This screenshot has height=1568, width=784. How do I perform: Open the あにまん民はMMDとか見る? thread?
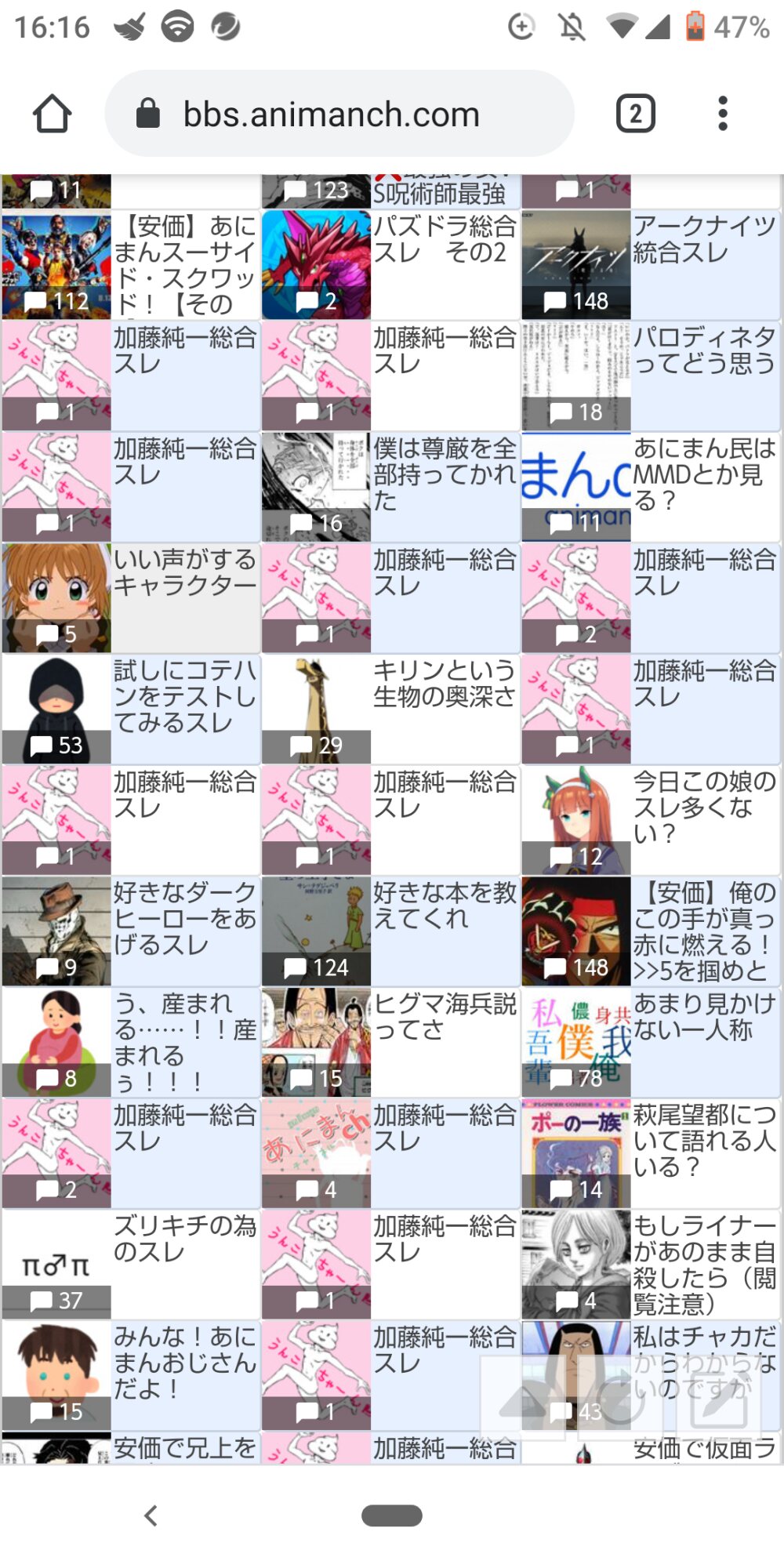(652, 487)
